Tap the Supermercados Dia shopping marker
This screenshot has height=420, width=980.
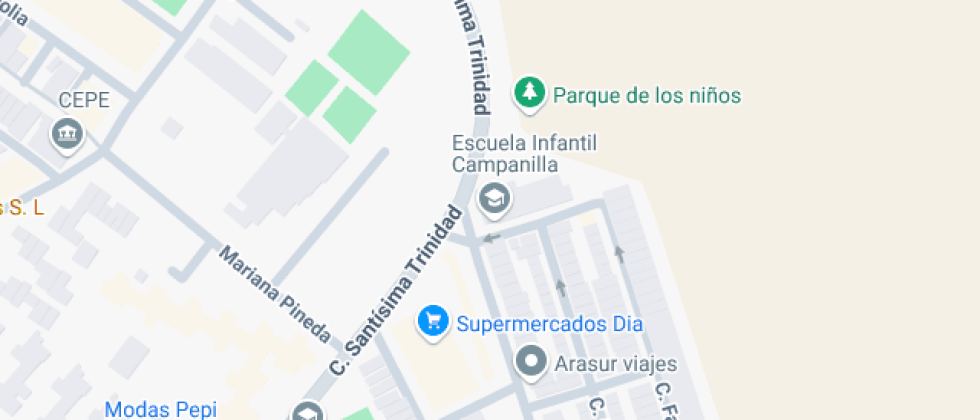pyautogui.click(x=433, y=322)
